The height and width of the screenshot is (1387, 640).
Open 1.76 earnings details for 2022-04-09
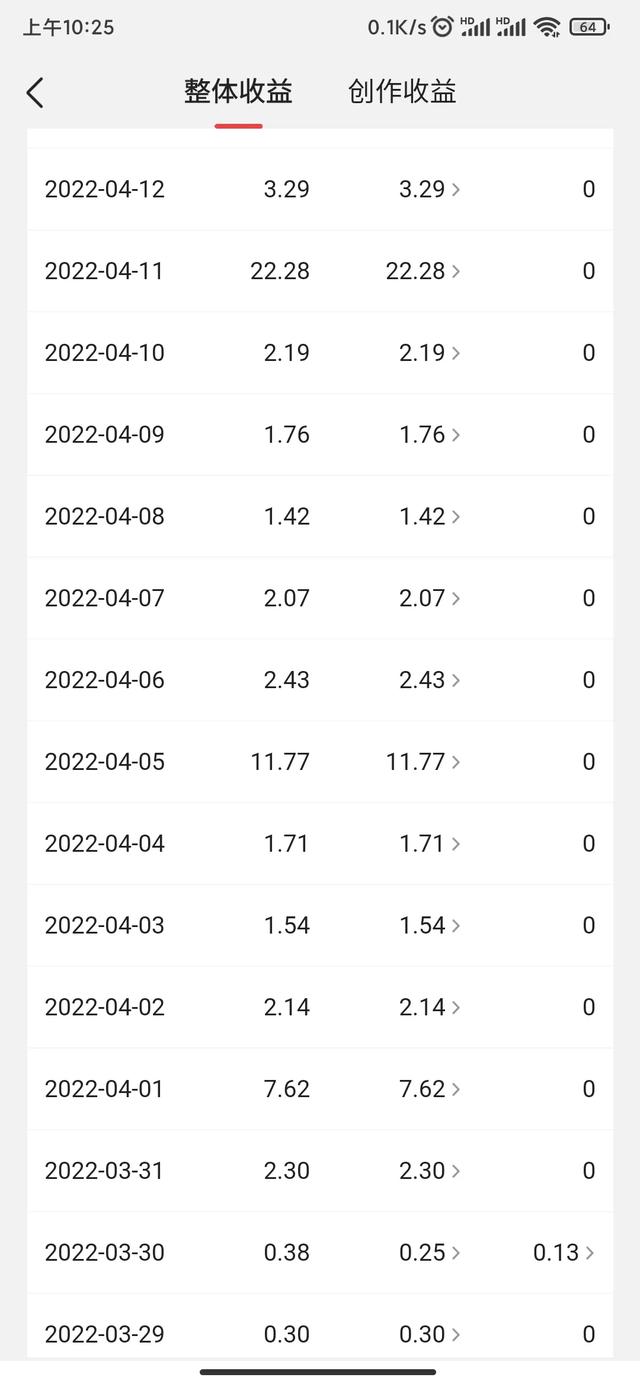tap(430, 435)
